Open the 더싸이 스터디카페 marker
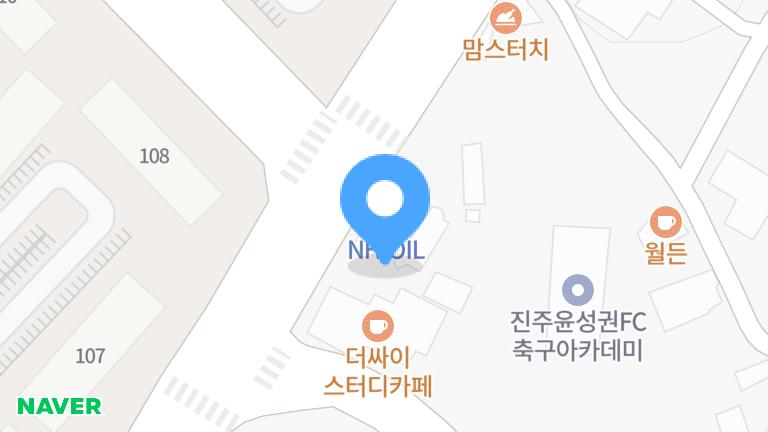This screenshot has height=432, width=768. tap(377, 324)
